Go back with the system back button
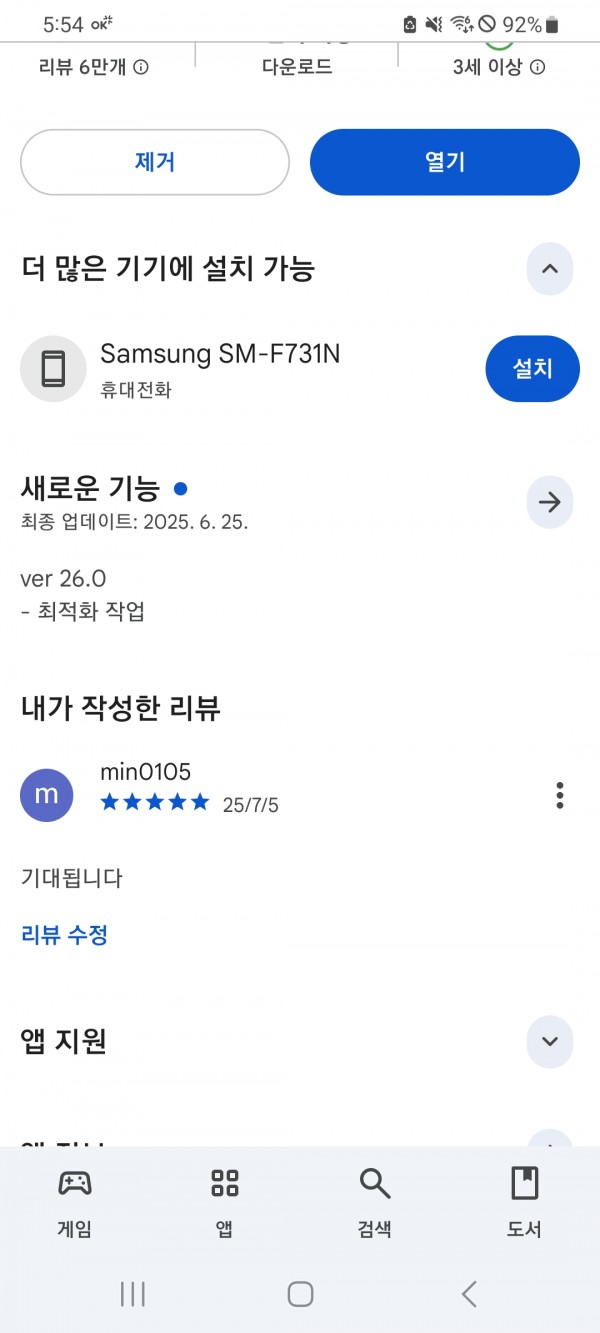Image resolution: width=600 pixels, height=1333 pixels. pos(469,1294)
